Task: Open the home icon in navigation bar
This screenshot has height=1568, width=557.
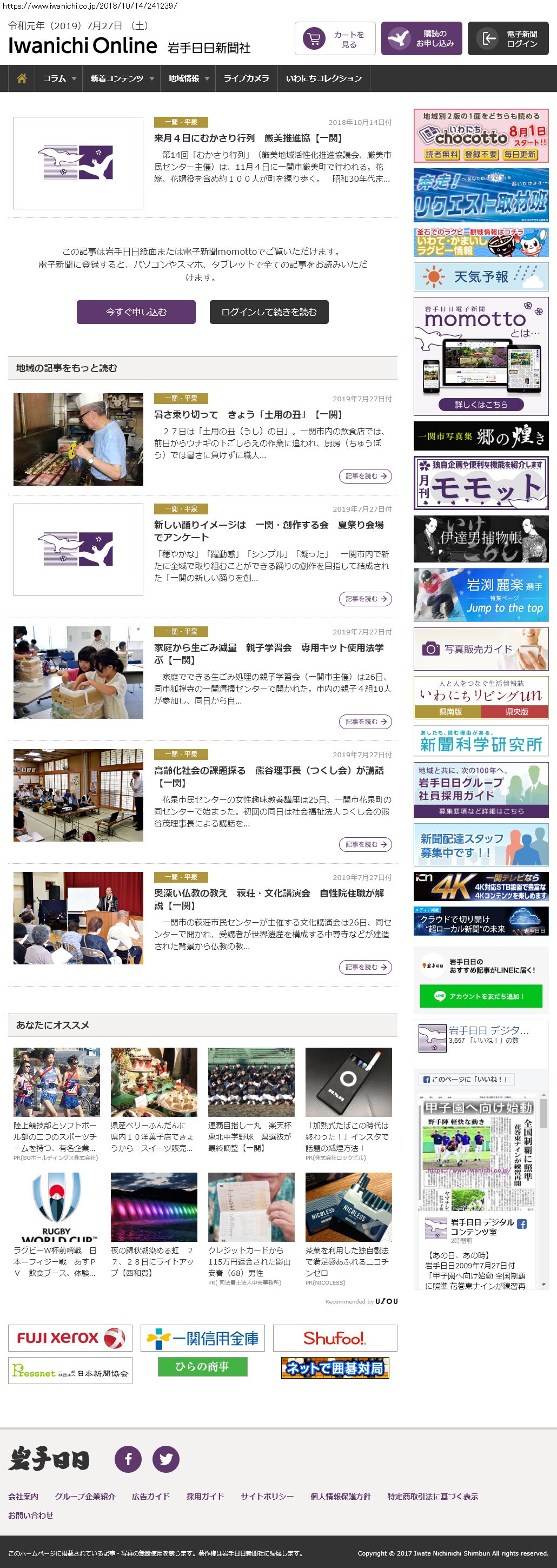Action: point(22,78)
